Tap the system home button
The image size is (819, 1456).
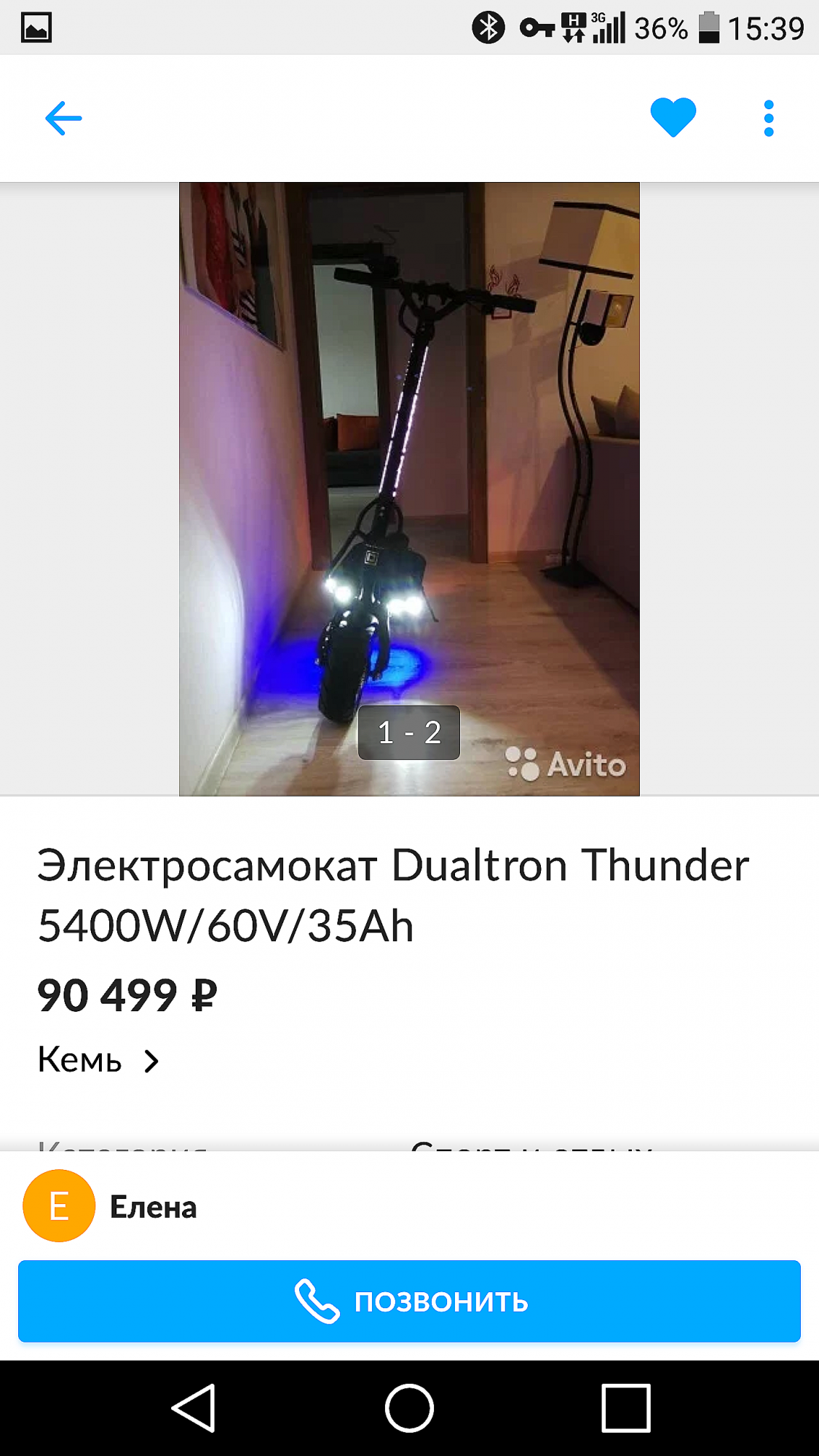(409, 1408)
